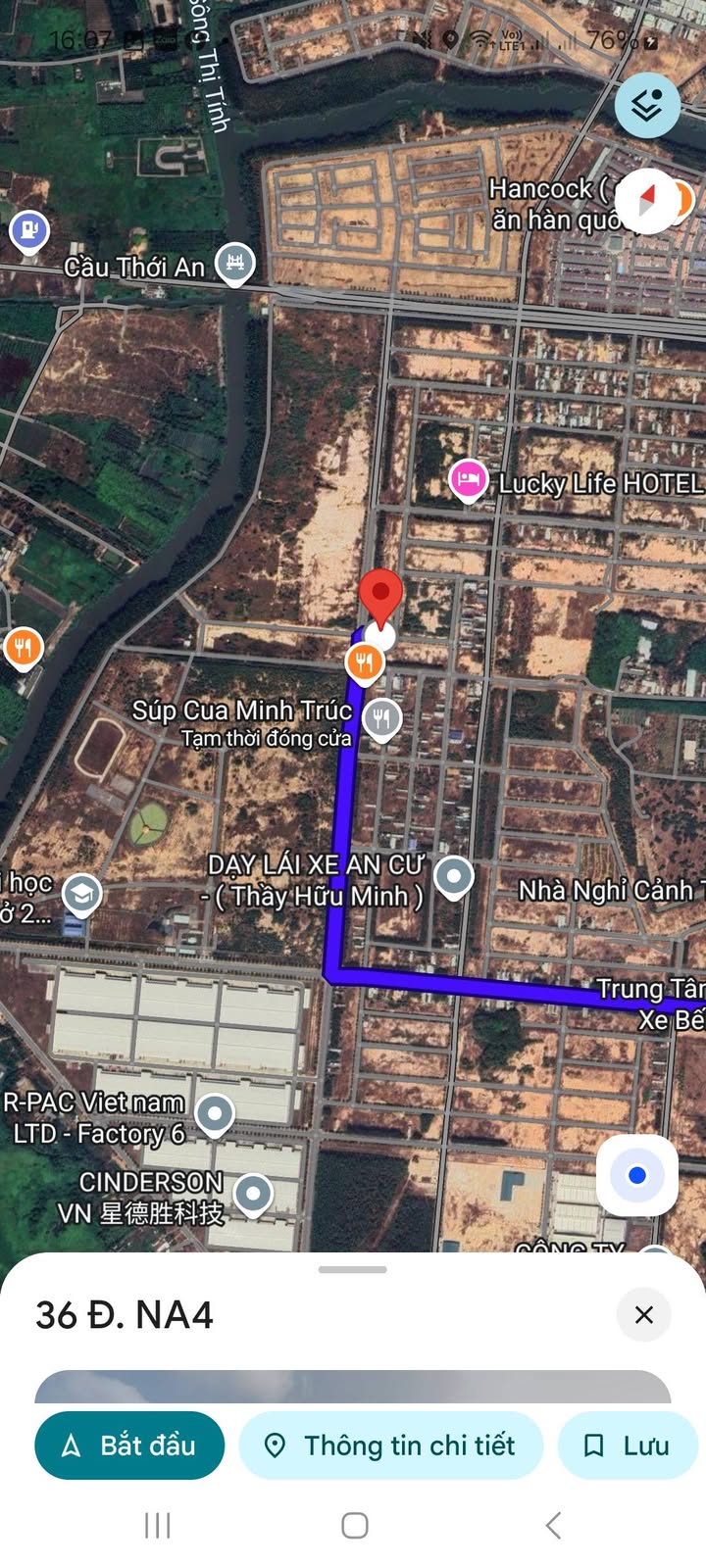The image size is (706, 1568).
Task: Open Súp Cua Minh Trúc restaurant pin
Action: click(381, 719)
